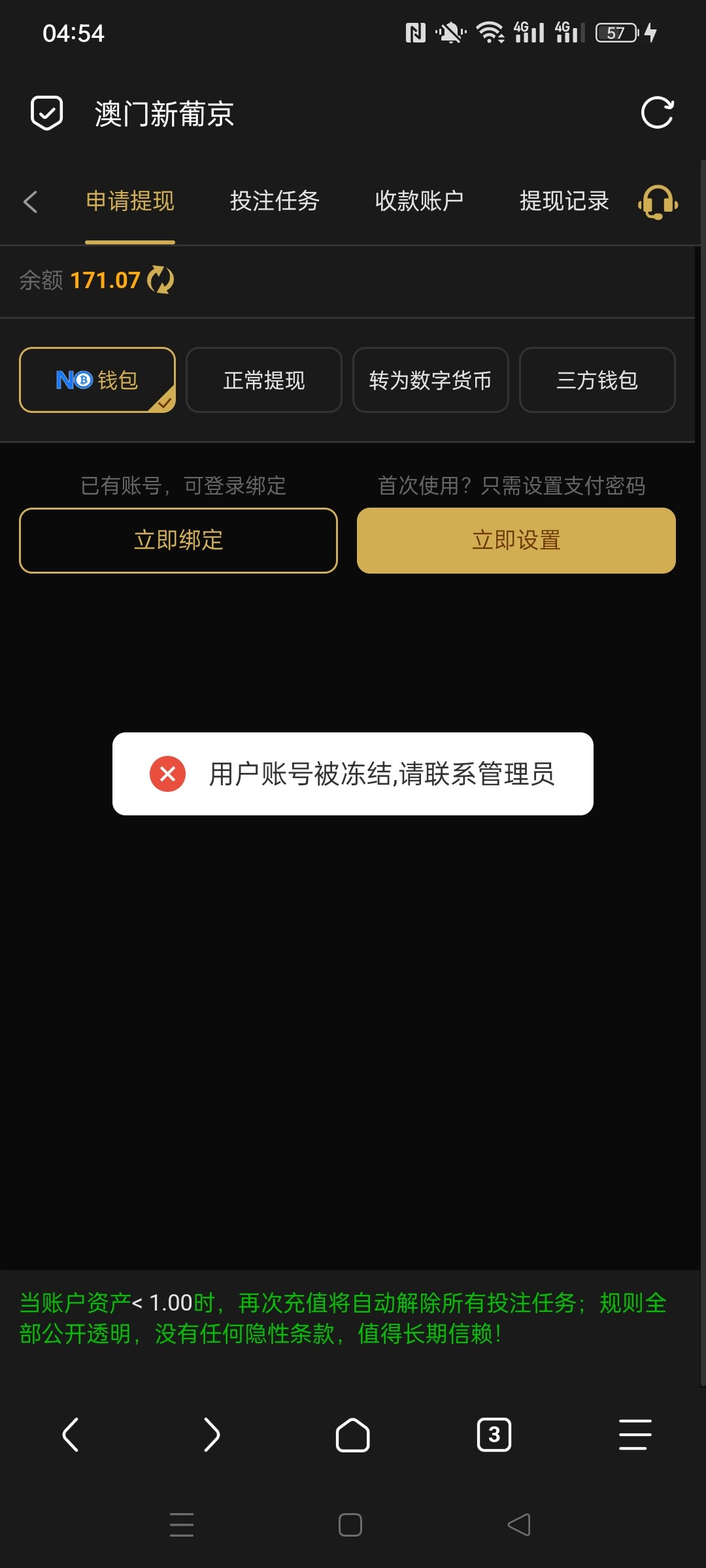Select 转为数字货币 option
Image resolution: width=706 pixels, height=1568 pixels.
[x=431, y=380]
